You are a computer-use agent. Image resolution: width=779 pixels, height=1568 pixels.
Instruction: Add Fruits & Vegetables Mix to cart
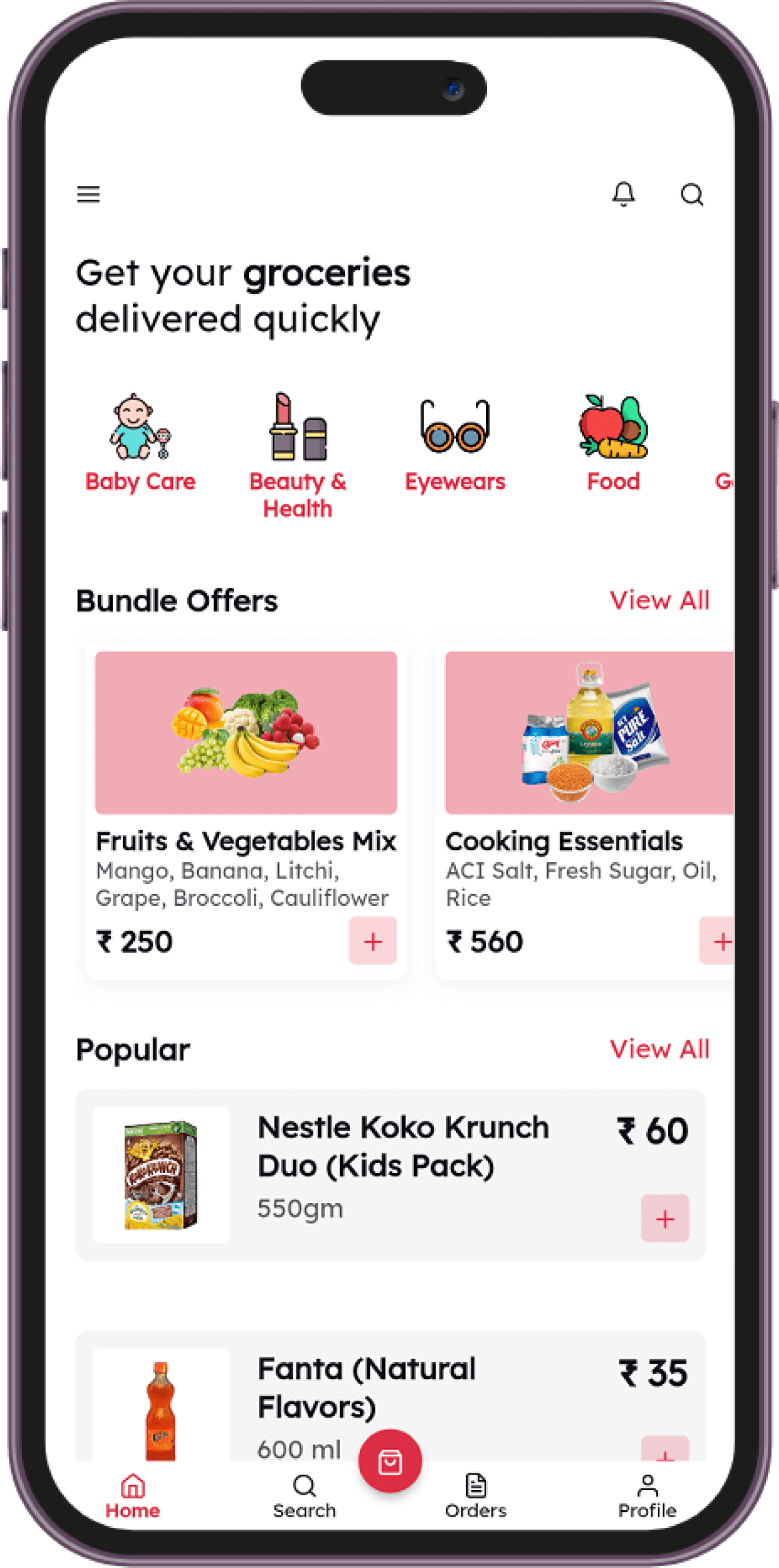pyautogui.click(x=372, y=941)
